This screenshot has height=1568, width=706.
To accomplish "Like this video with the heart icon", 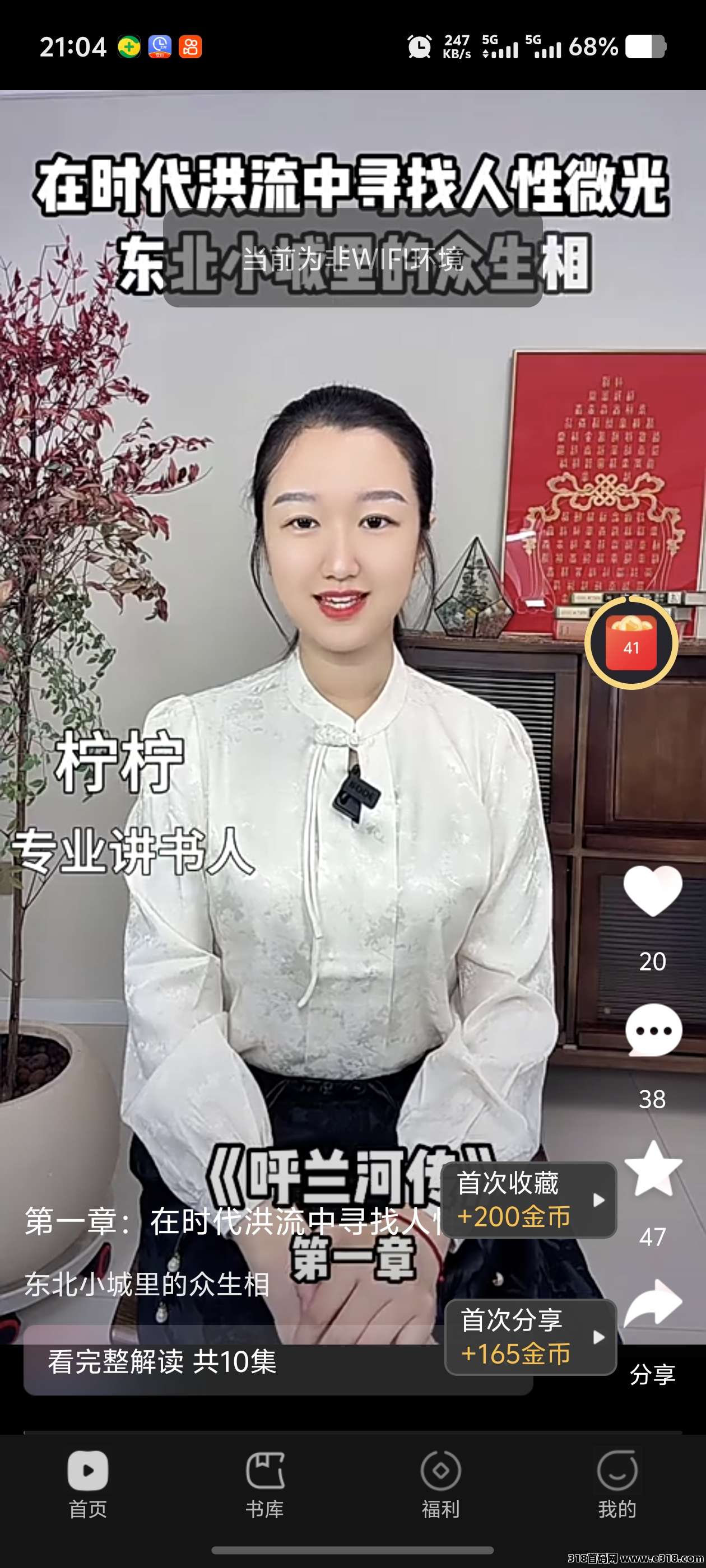I will click(x=652, y=891).
